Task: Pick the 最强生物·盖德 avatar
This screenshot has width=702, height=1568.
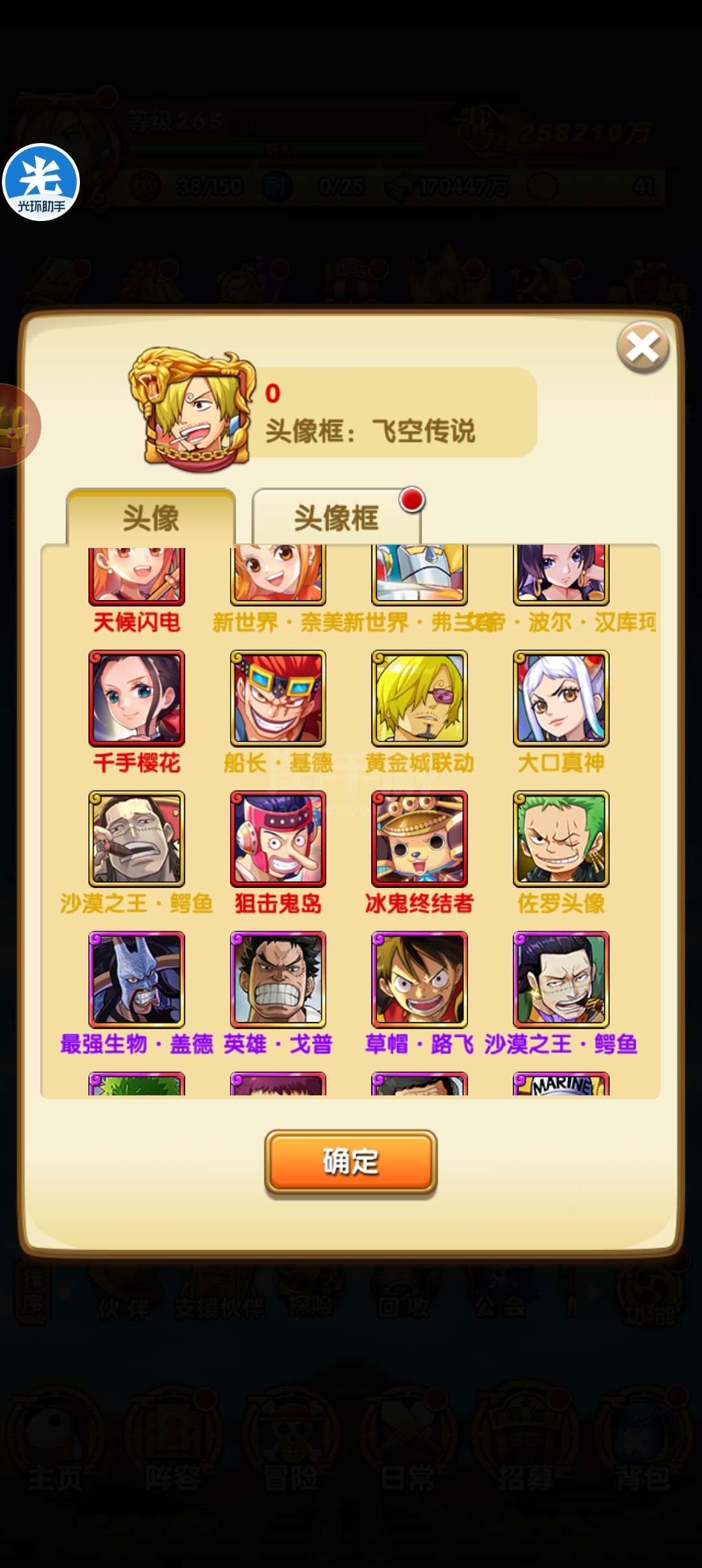Action: pos(136,979)
